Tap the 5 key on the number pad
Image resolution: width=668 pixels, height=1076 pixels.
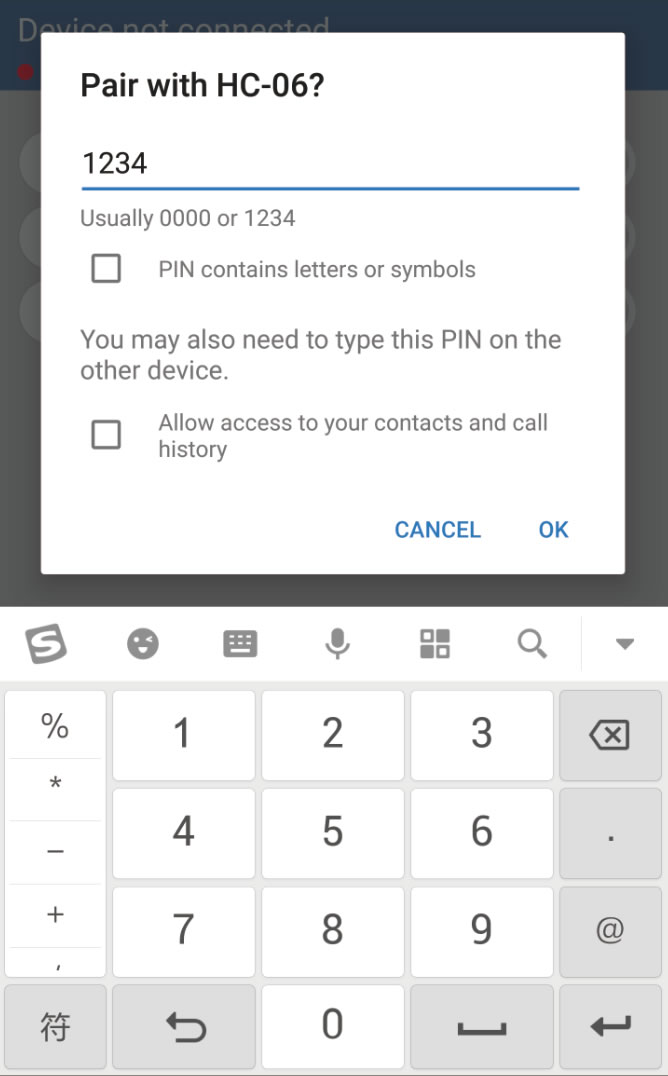pos(333,833)
